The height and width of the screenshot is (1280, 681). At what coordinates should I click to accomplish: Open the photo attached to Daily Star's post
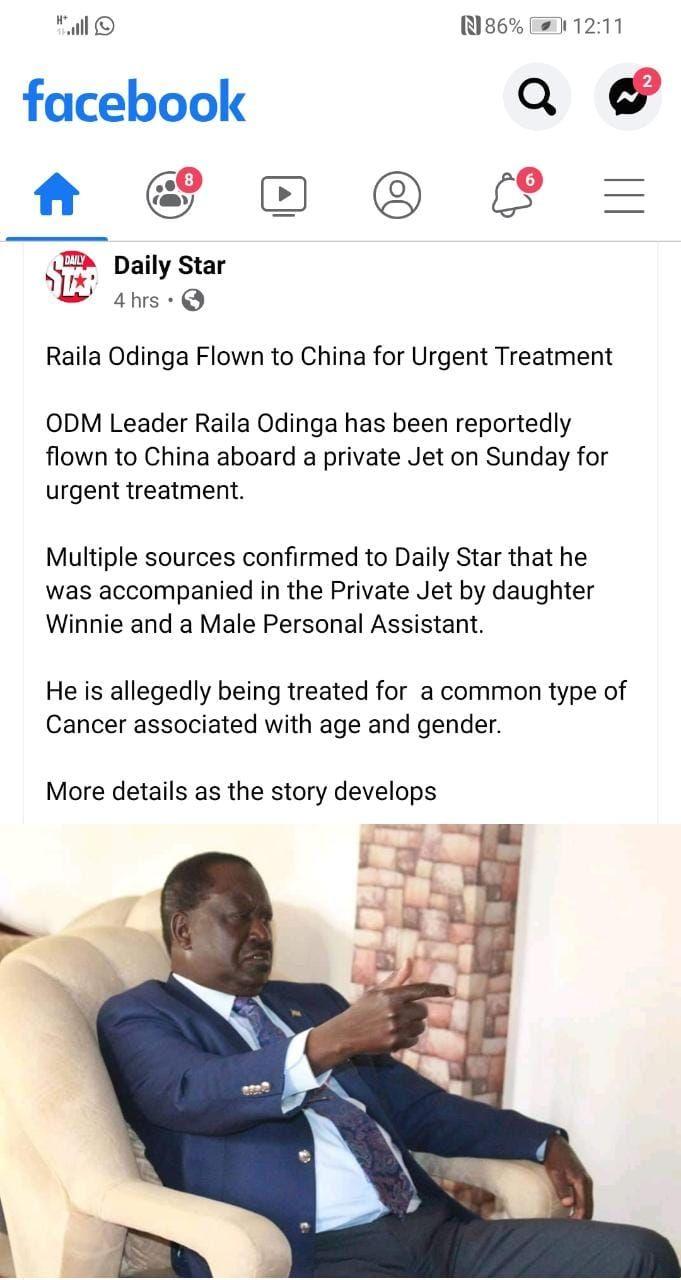[x=340, y=1050]
